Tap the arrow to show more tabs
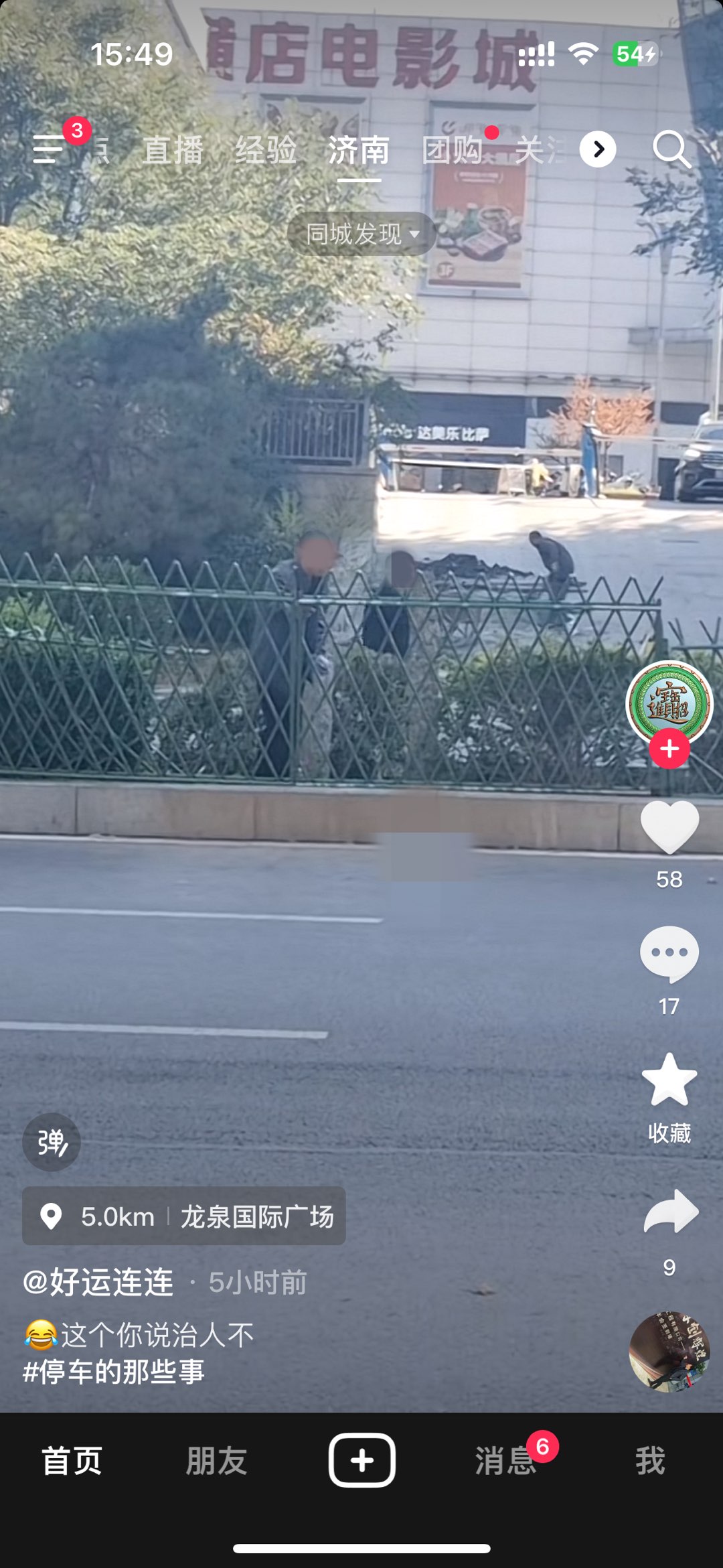 [598, 149]
